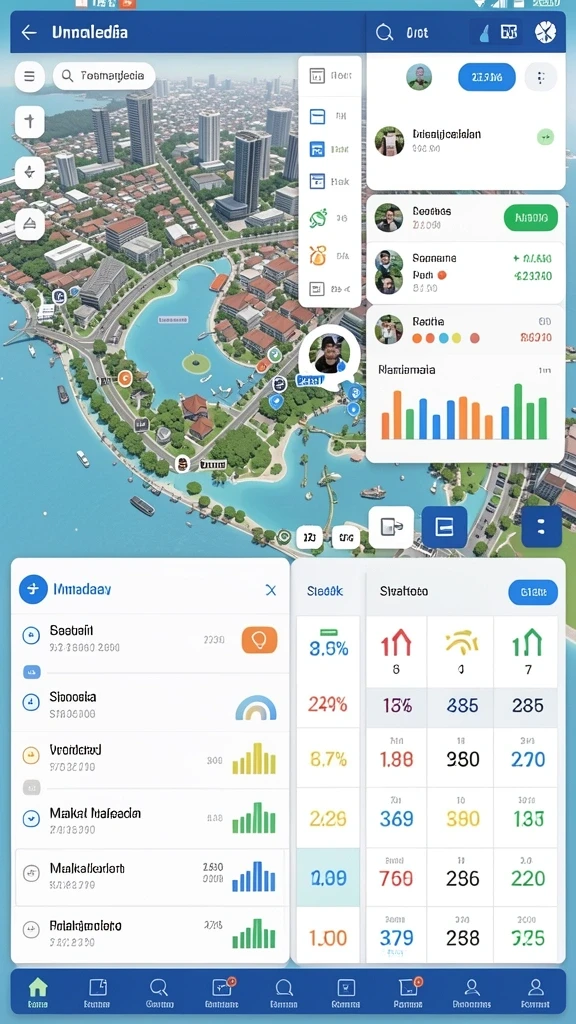Tap the compass button below the plus
576x1024 pixels.
[29, 172]
